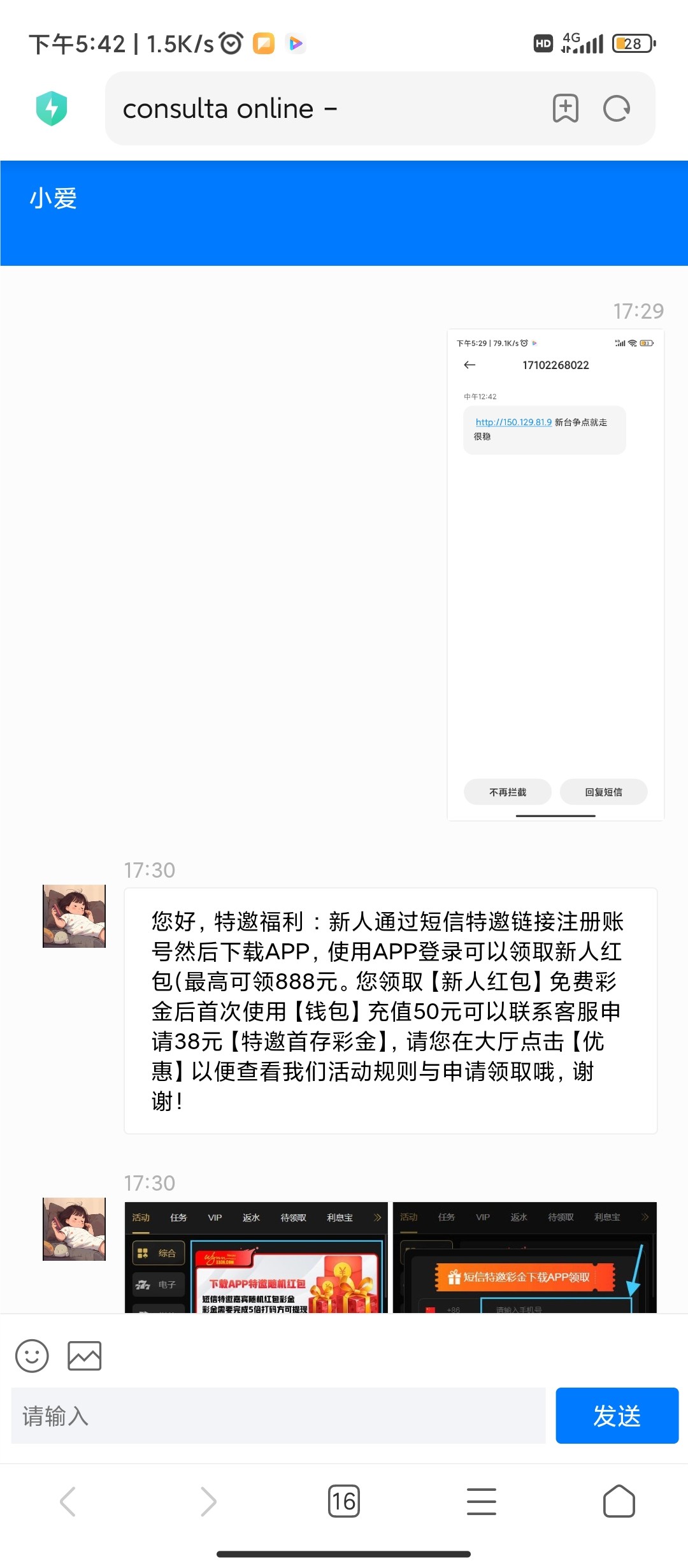Click the http://150.129.81.9 link
The width and height of the screenshot is (688, 1568).
point(513,422)
